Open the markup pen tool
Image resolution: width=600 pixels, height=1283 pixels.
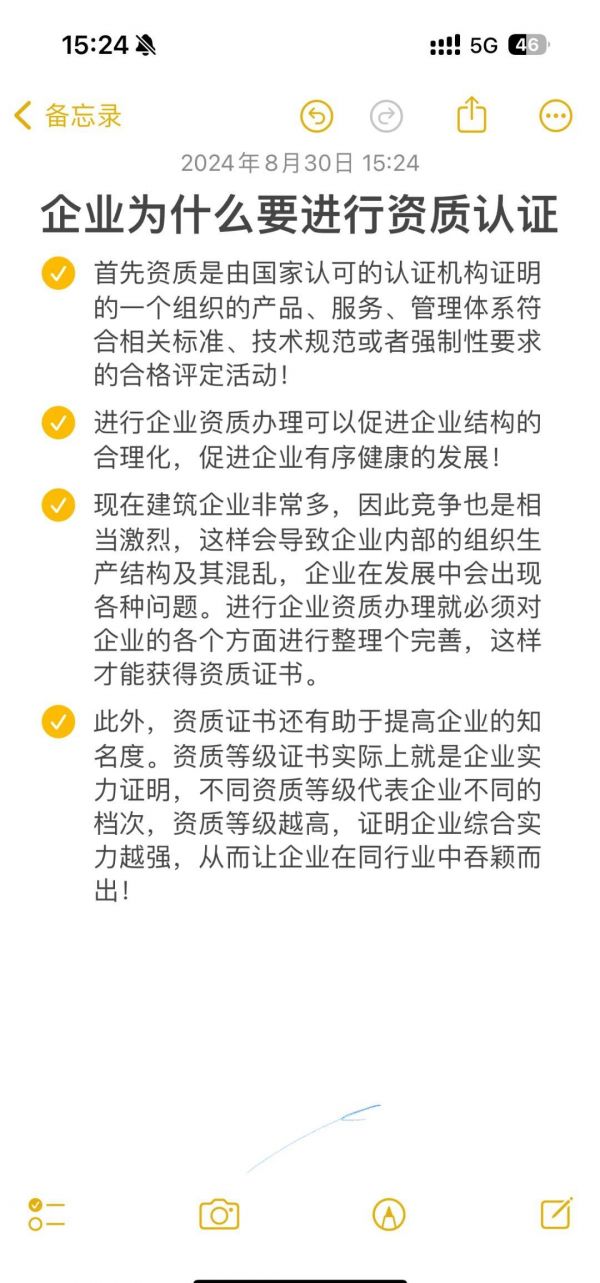(x=389, y=1214)
